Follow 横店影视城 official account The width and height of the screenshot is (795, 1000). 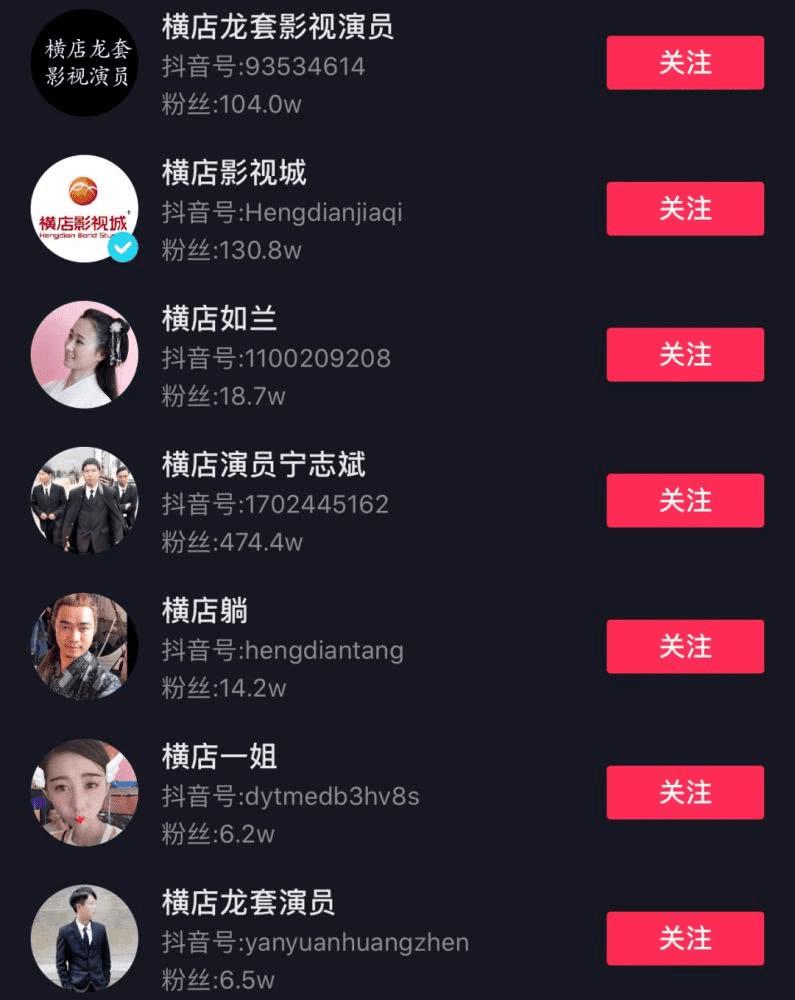tap(685, 209)
